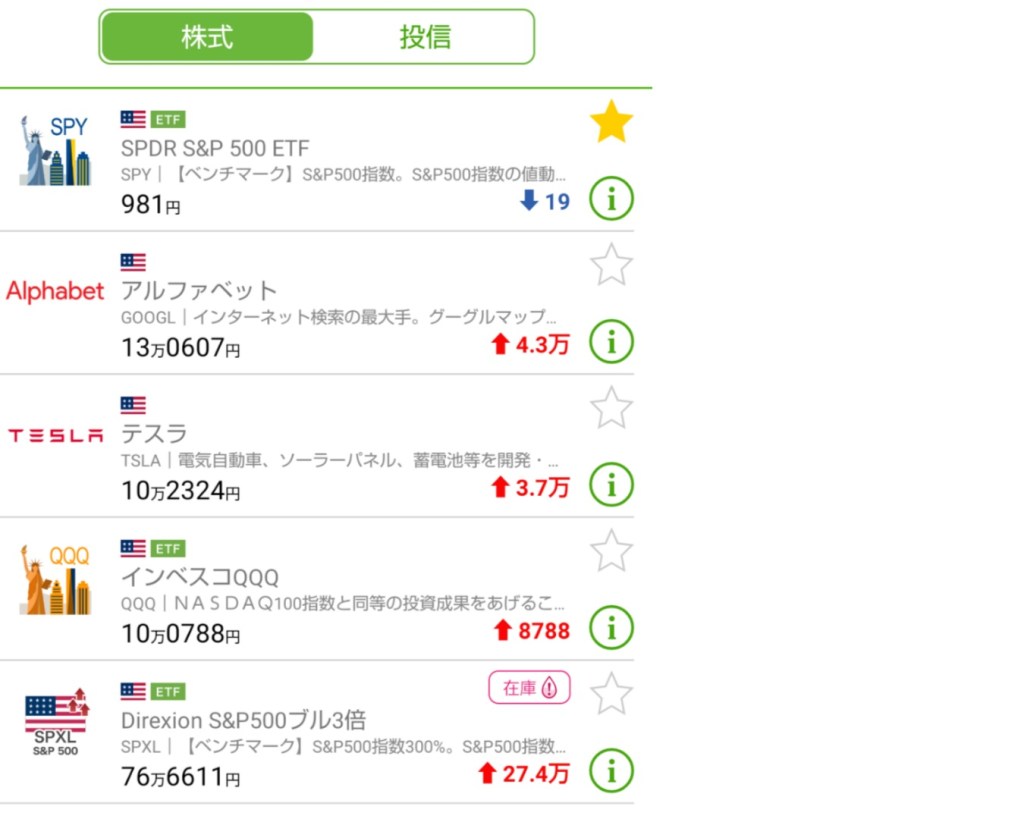Show info for アルファベット
The image size is (1024, 819).
(x=611, y=342)
